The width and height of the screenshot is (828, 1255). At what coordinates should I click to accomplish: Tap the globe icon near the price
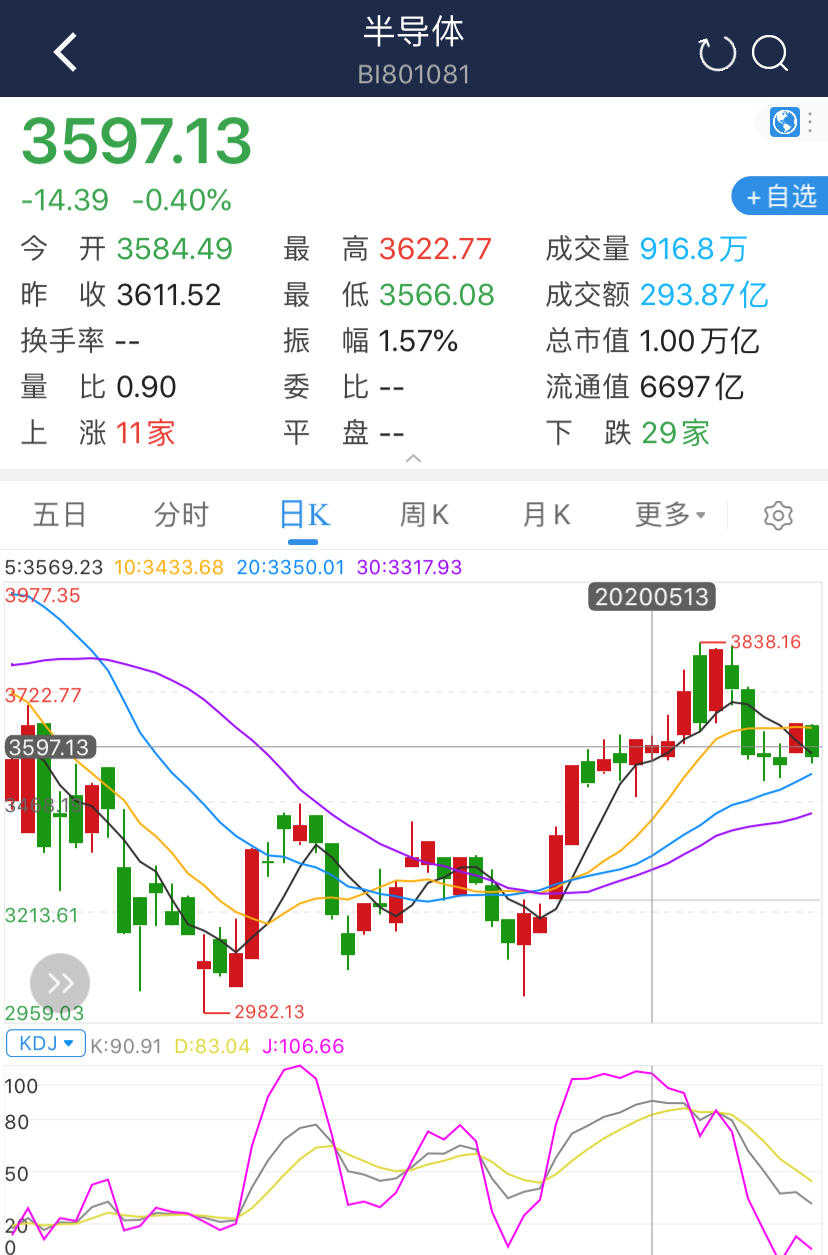pyautogui.click(x=785, y=122)
